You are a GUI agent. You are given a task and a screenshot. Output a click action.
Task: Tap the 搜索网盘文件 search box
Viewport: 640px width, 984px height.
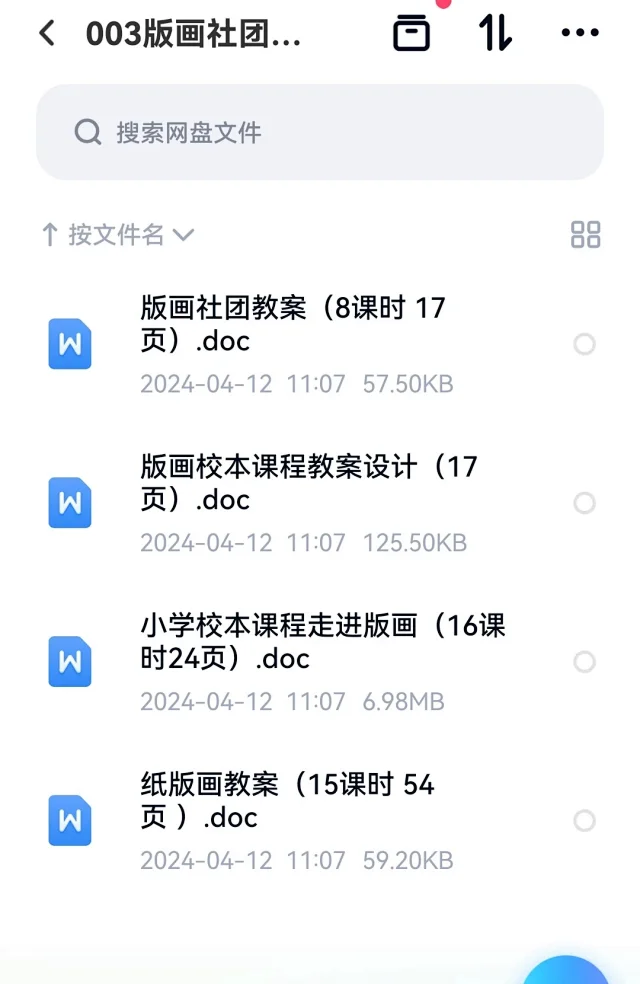320,132
